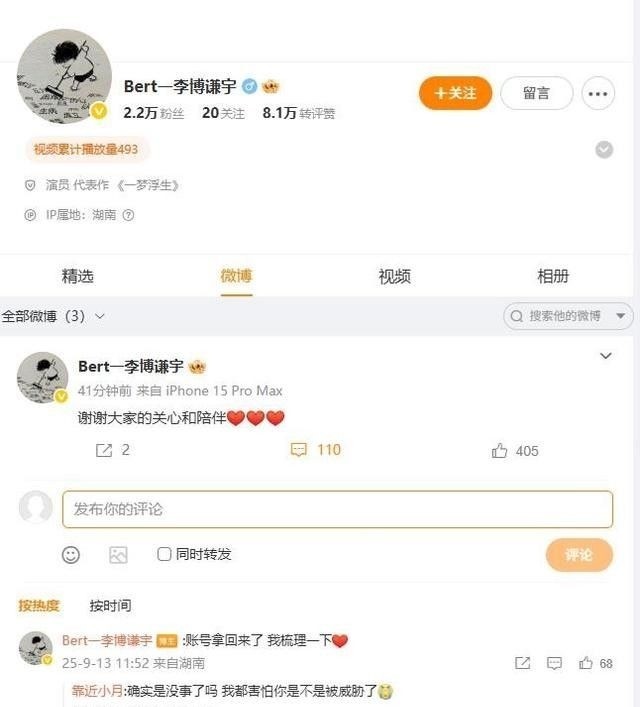Image resolution: width=640 pixels, height=707 pixels.
Task: Open the 全部微博 filter dropdown
Action: [54, 316]
